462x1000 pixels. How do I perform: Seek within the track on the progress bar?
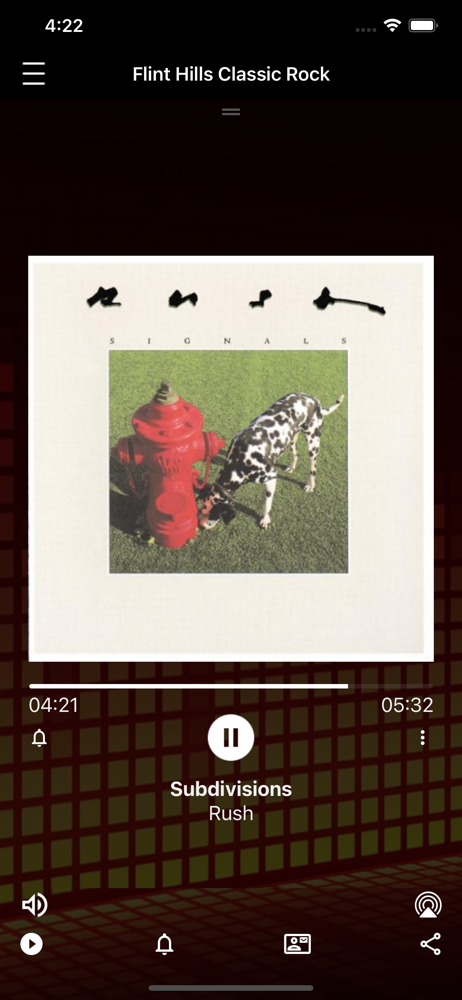(231, 686)
